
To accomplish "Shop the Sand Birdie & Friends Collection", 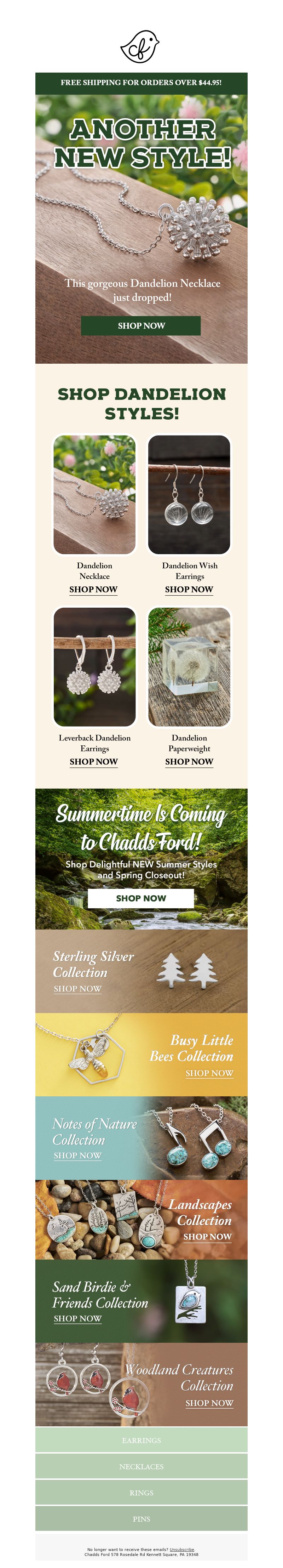I will [77, 1318].
